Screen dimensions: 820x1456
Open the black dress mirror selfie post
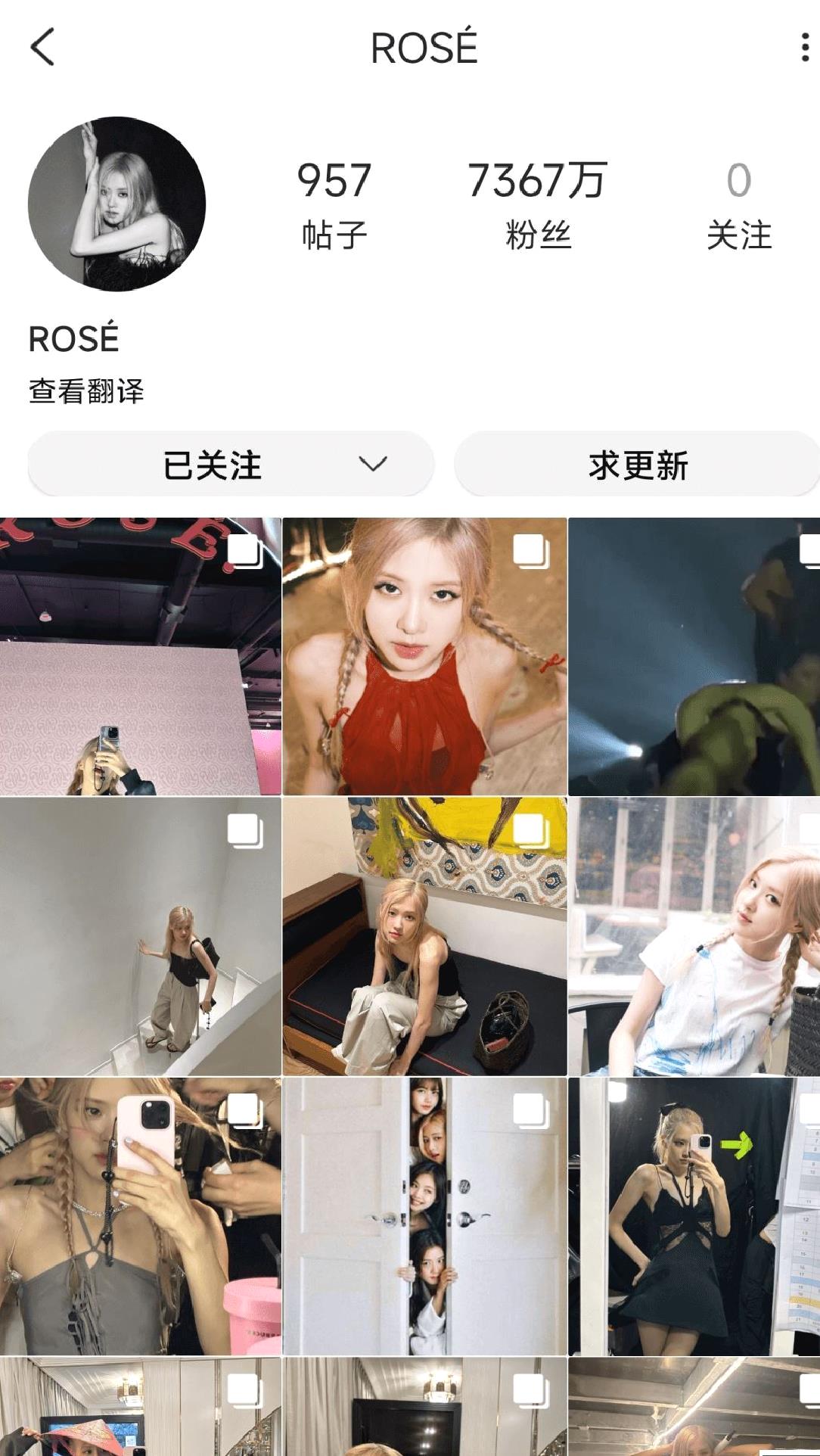pos(694,1216)
